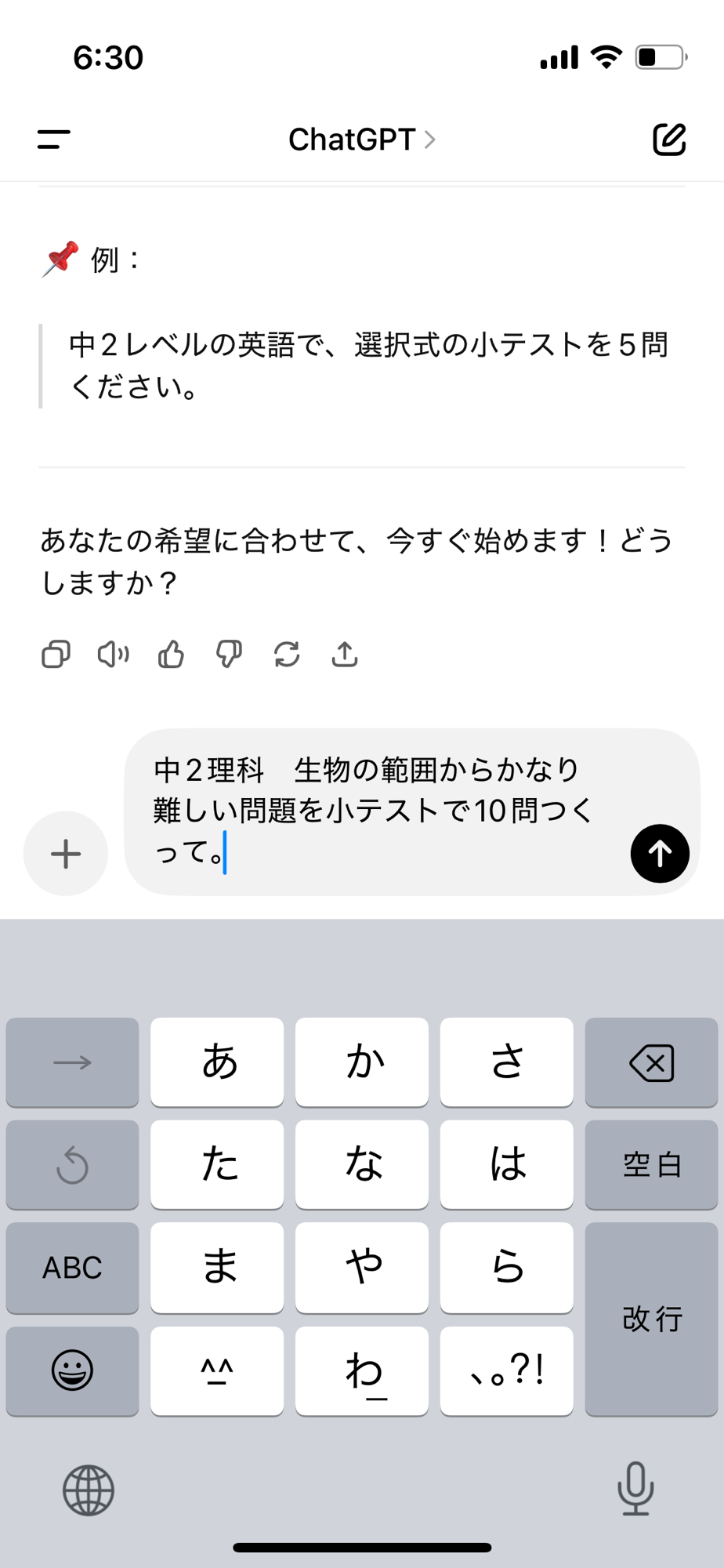Screen dimensions: 724x1568
Task: Switch the keyboard to ABC
Action: [72, 1267]
